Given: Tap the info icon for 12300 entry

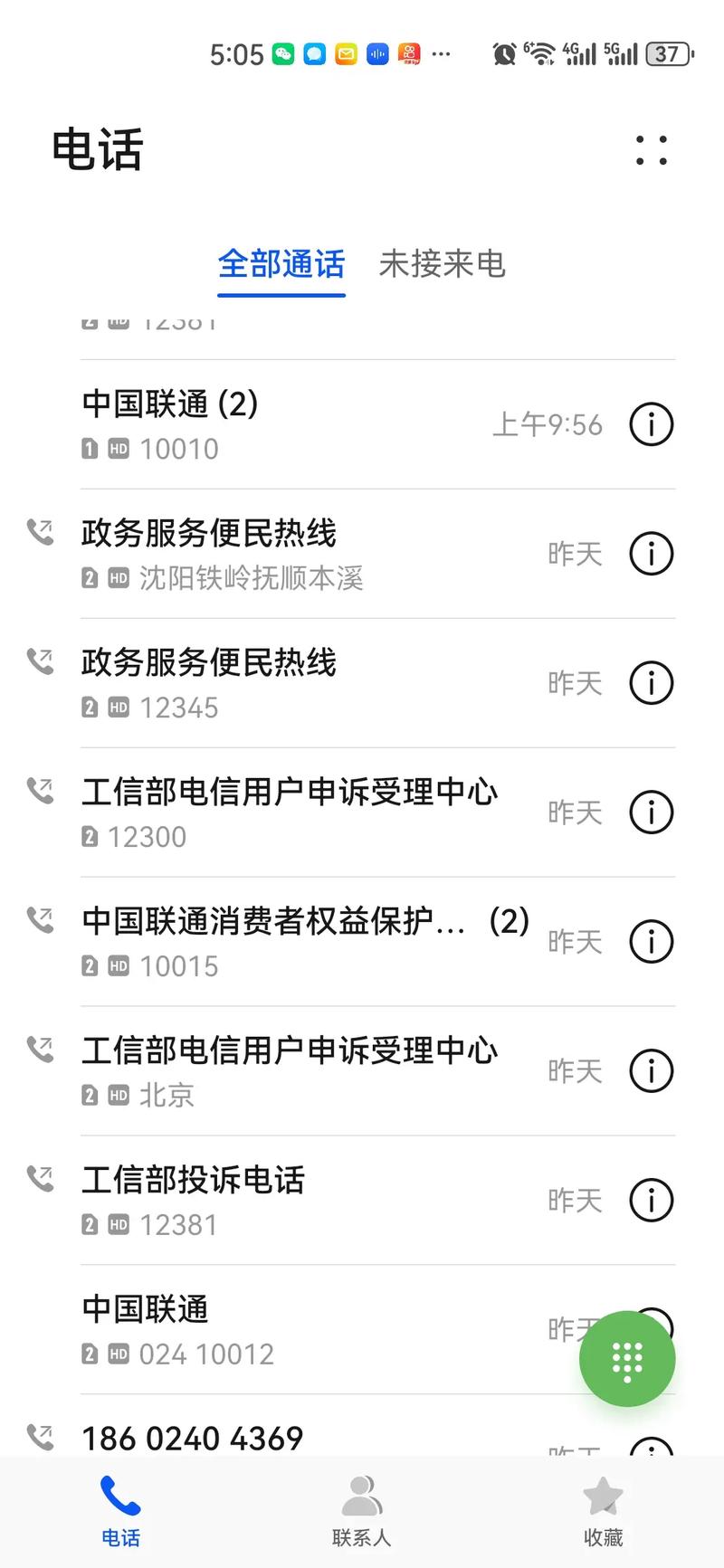Looking at the screenshot, I should 651,812.
